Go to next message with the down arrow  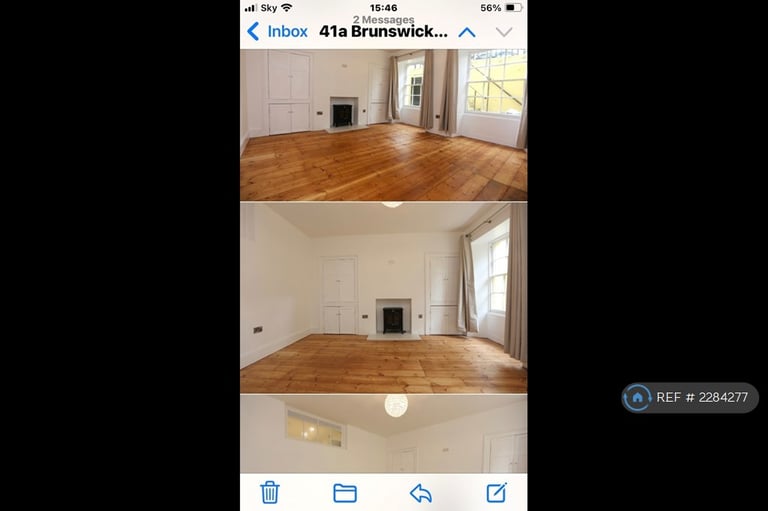pyautogui.click(x=504, y=32)
